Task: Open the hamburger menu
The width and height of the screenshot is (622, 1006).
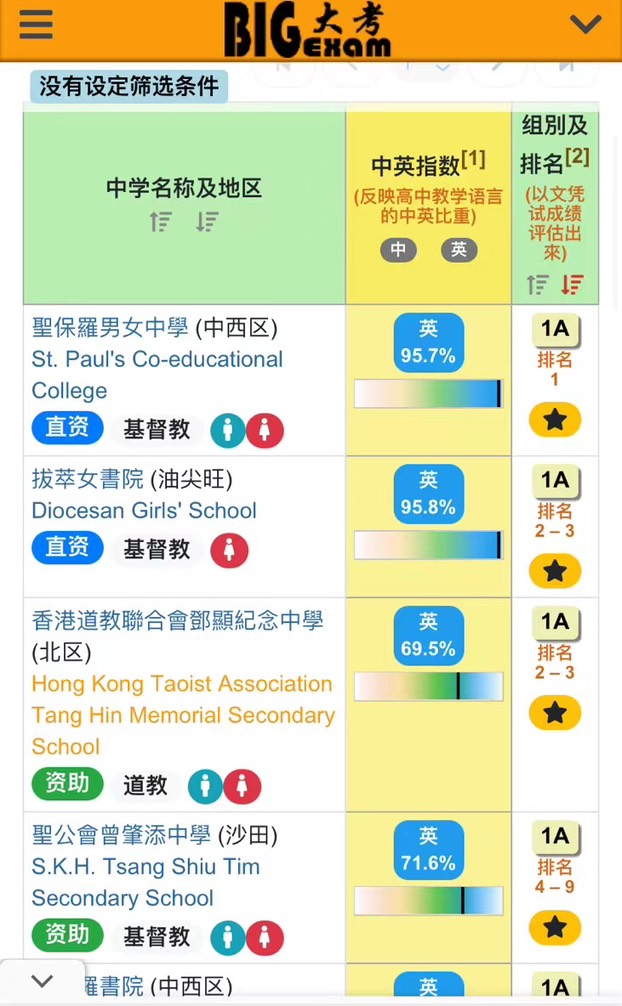Action: pos(36,24)
